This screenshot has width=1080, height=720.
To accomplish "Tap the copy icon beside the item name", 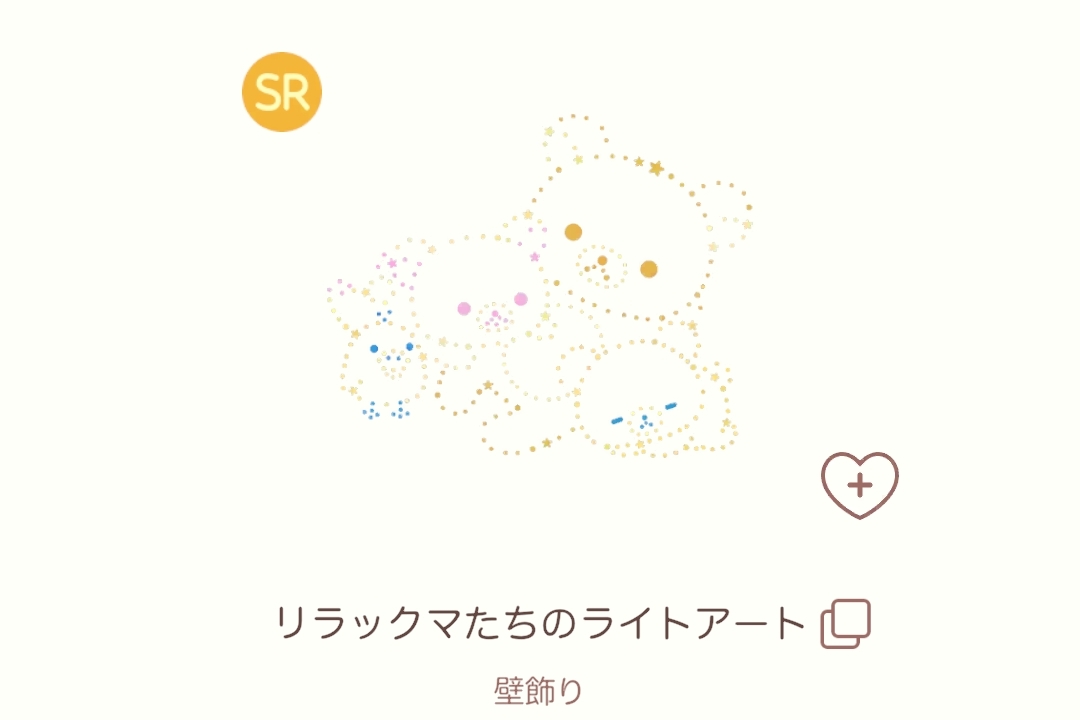I will pyautogui.click(x=846, y=624).
